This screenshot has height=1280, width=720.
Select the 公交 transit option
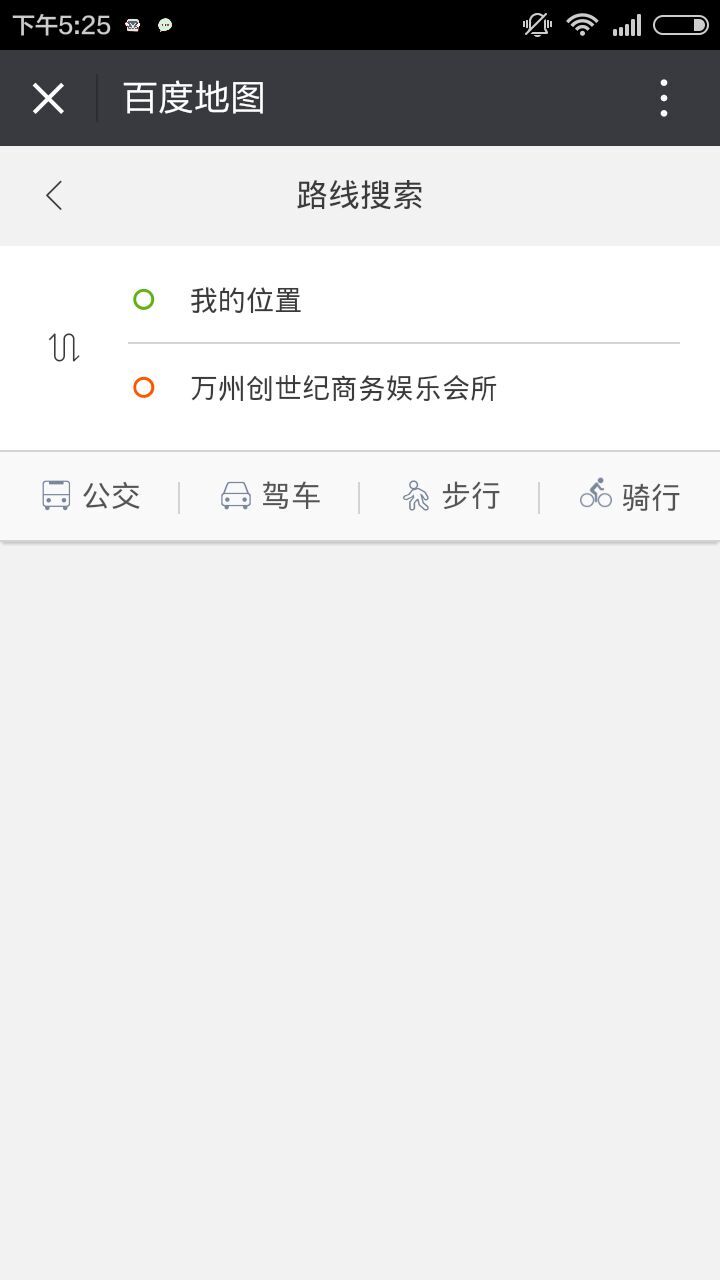coord(91,496)
